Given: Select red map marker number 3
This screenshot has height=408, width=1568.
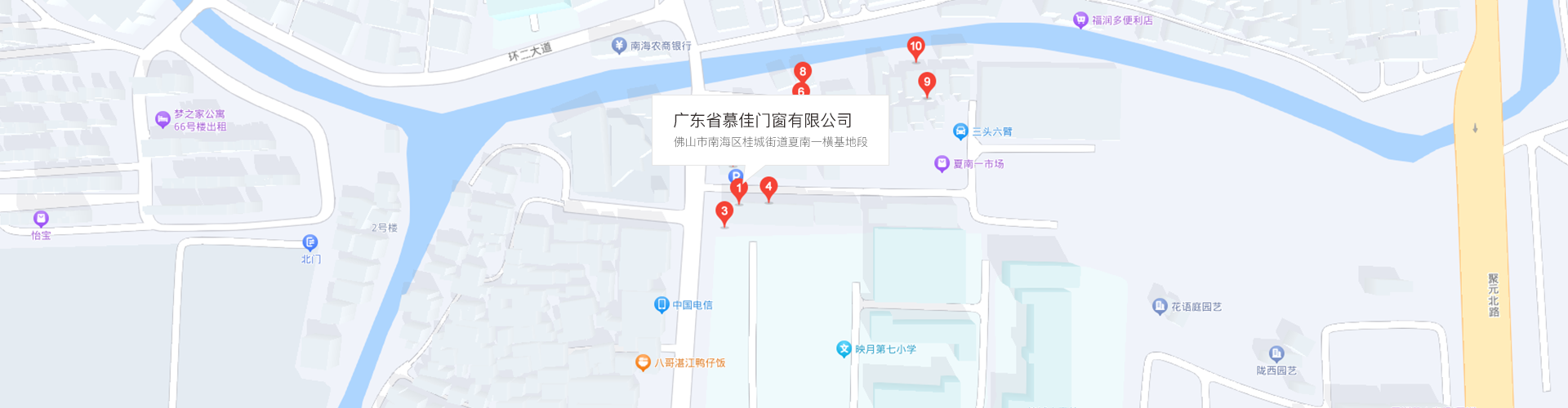Looking at the screenshot, I should tap(724, 211).
